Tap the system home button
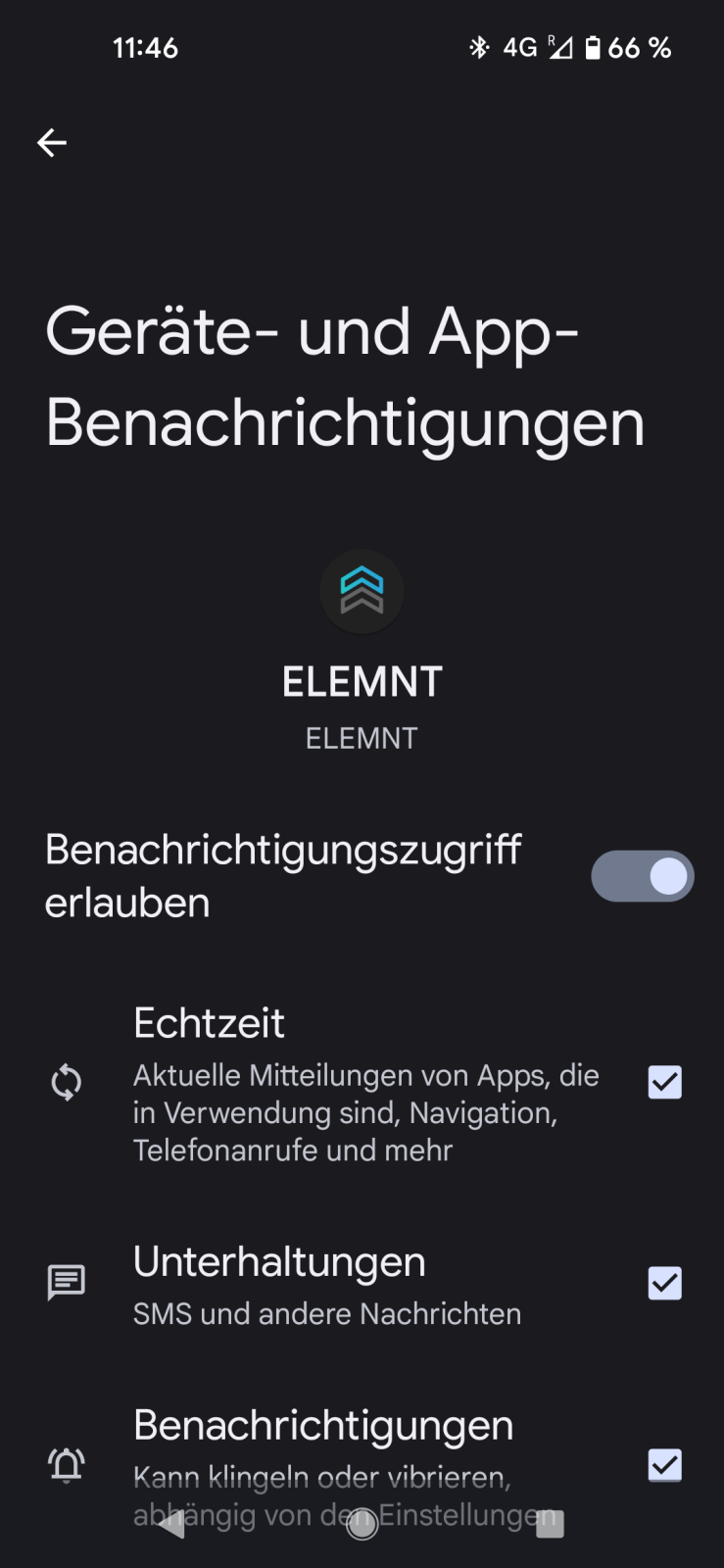 tap(362, 1524)
